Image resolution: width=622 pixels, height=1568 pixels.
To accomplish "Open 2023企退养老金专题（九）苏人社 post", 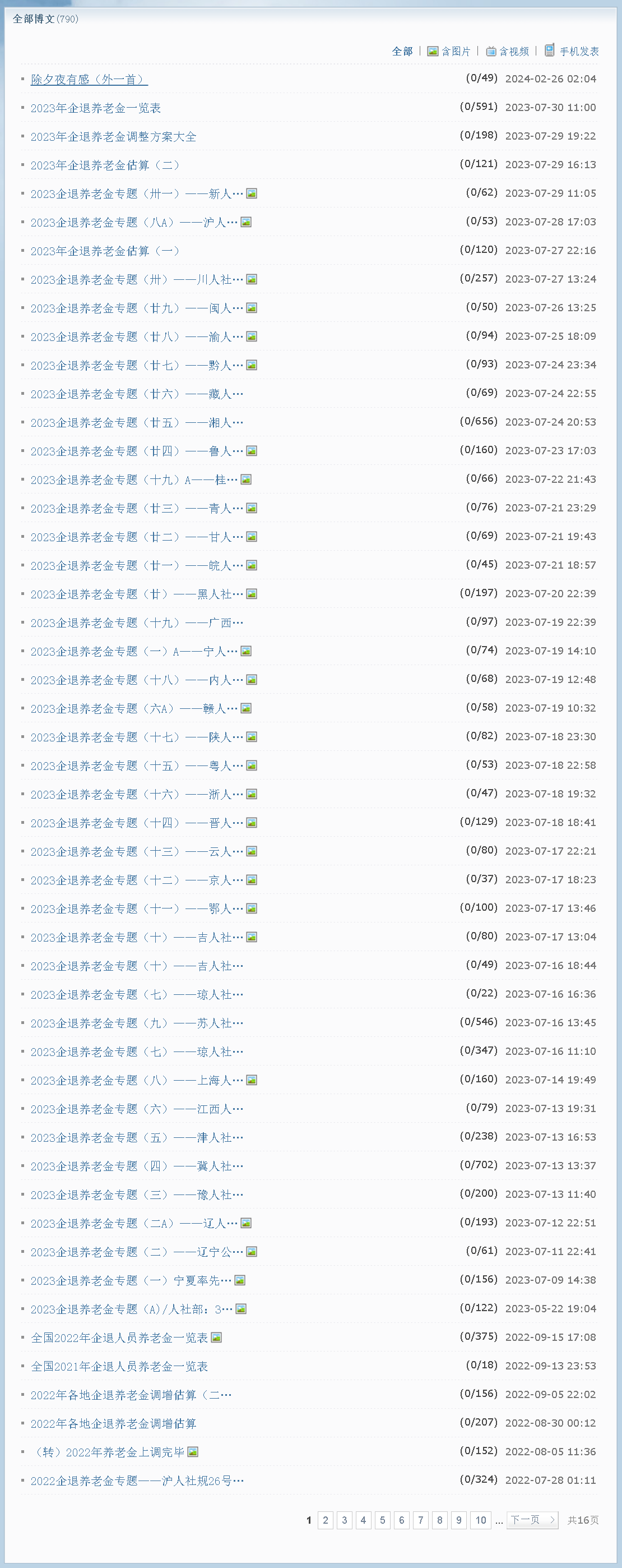I will point(137,1024).
